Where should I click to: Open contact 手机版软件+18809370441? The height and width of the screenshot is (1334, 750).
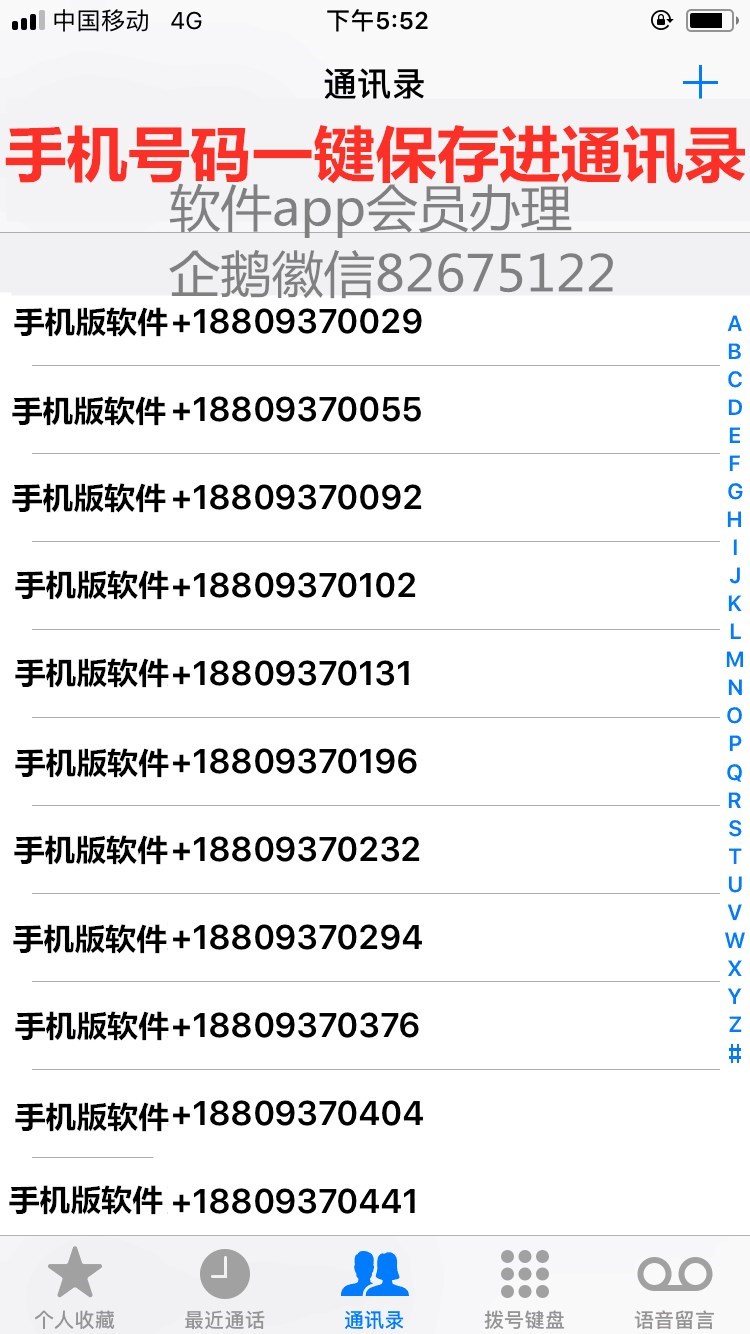360,1200
